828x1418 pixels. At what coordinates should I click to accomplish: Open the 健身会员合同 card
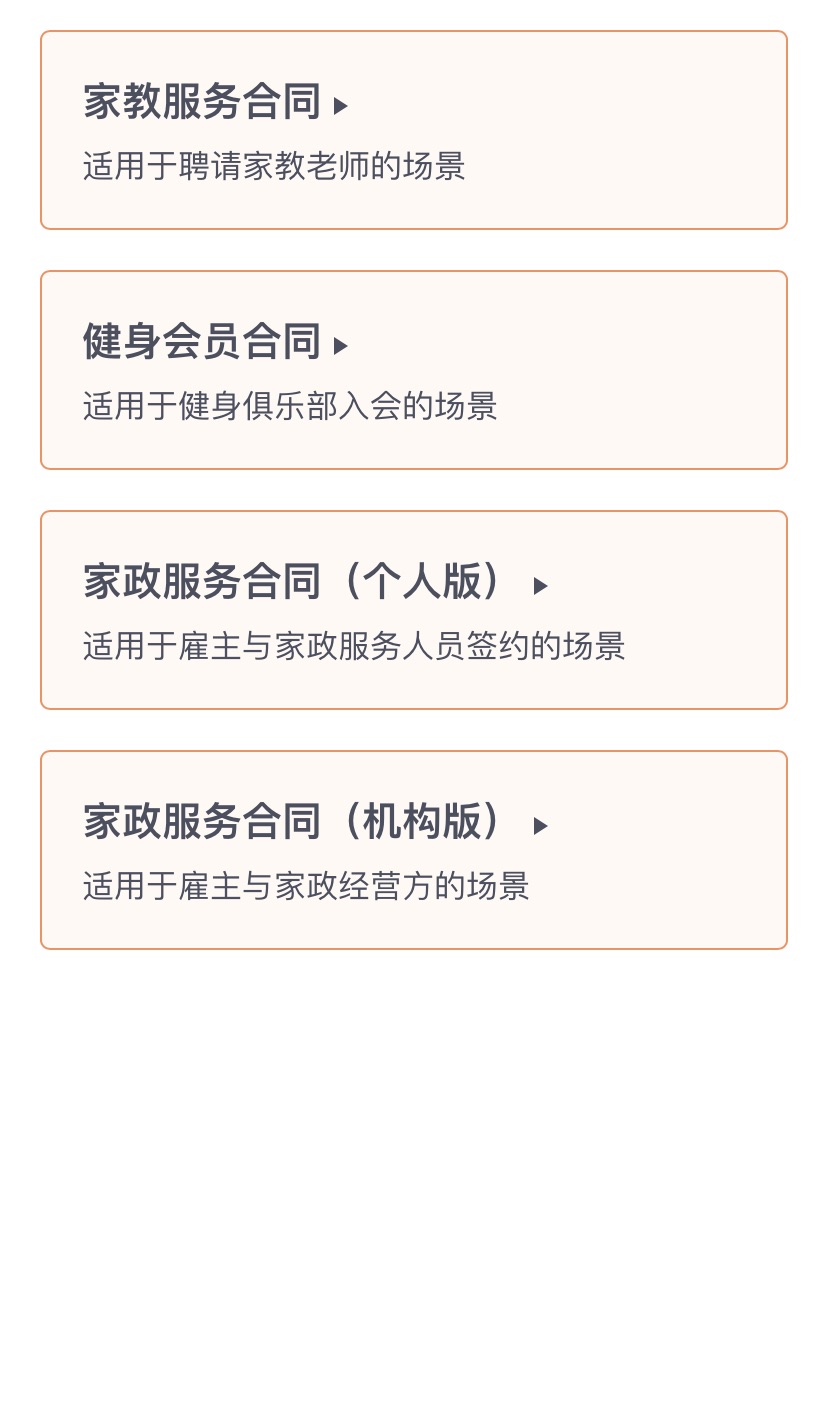click(414, 370)
